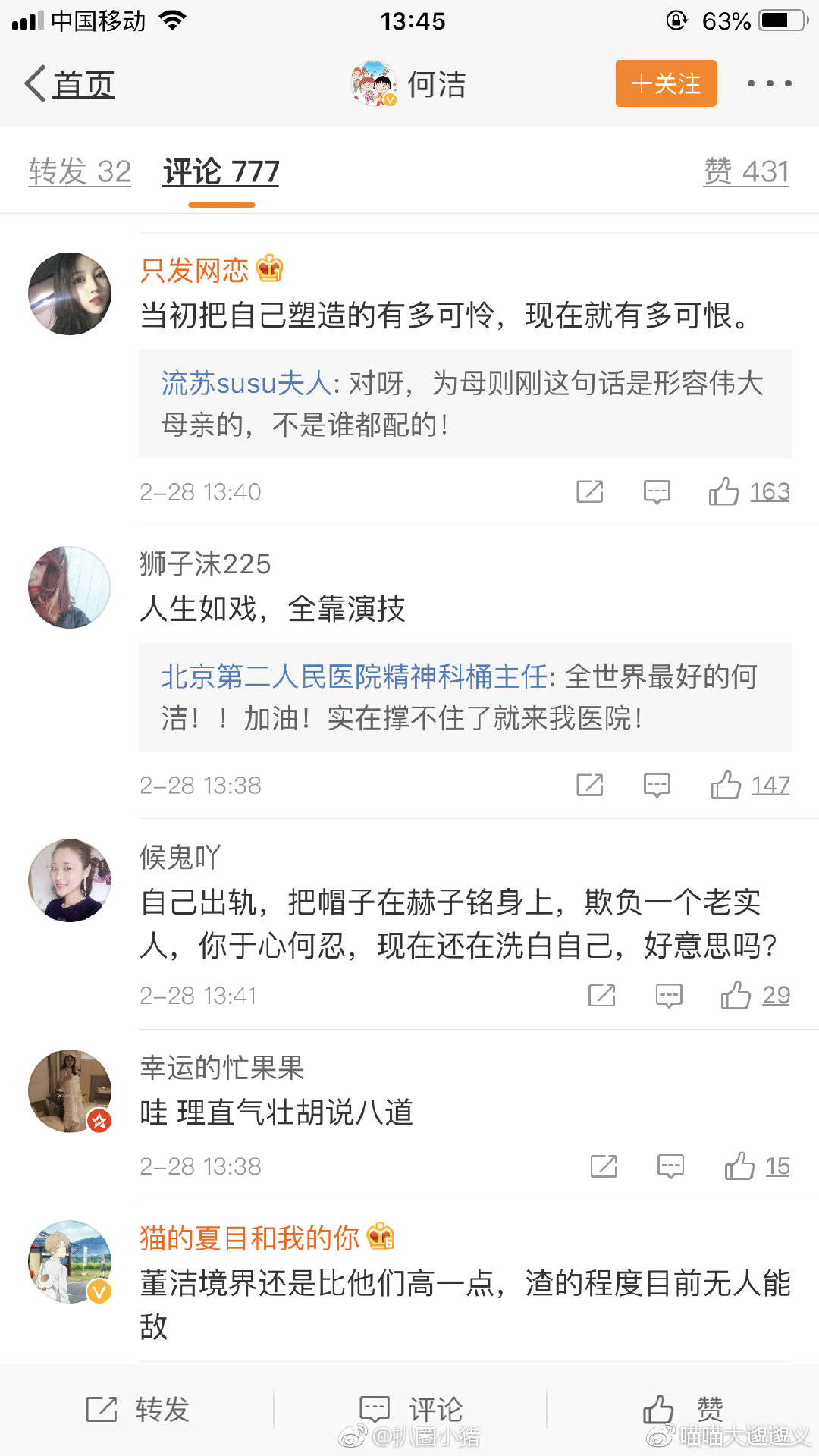
Task: Reply to 狮子沫225's comment
Action: [657, 786]
